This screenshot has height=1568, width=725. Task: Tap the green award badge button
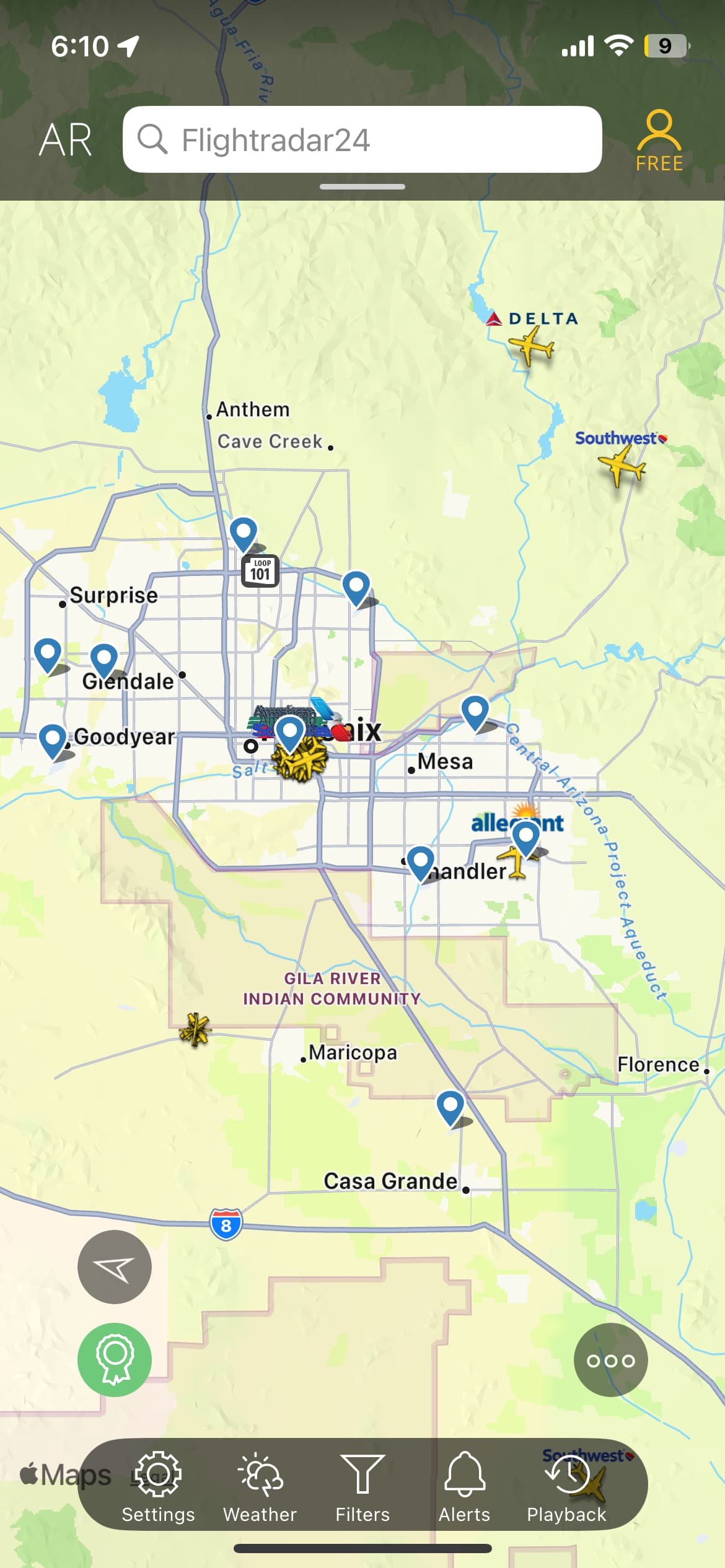(x=115, y=1360)
